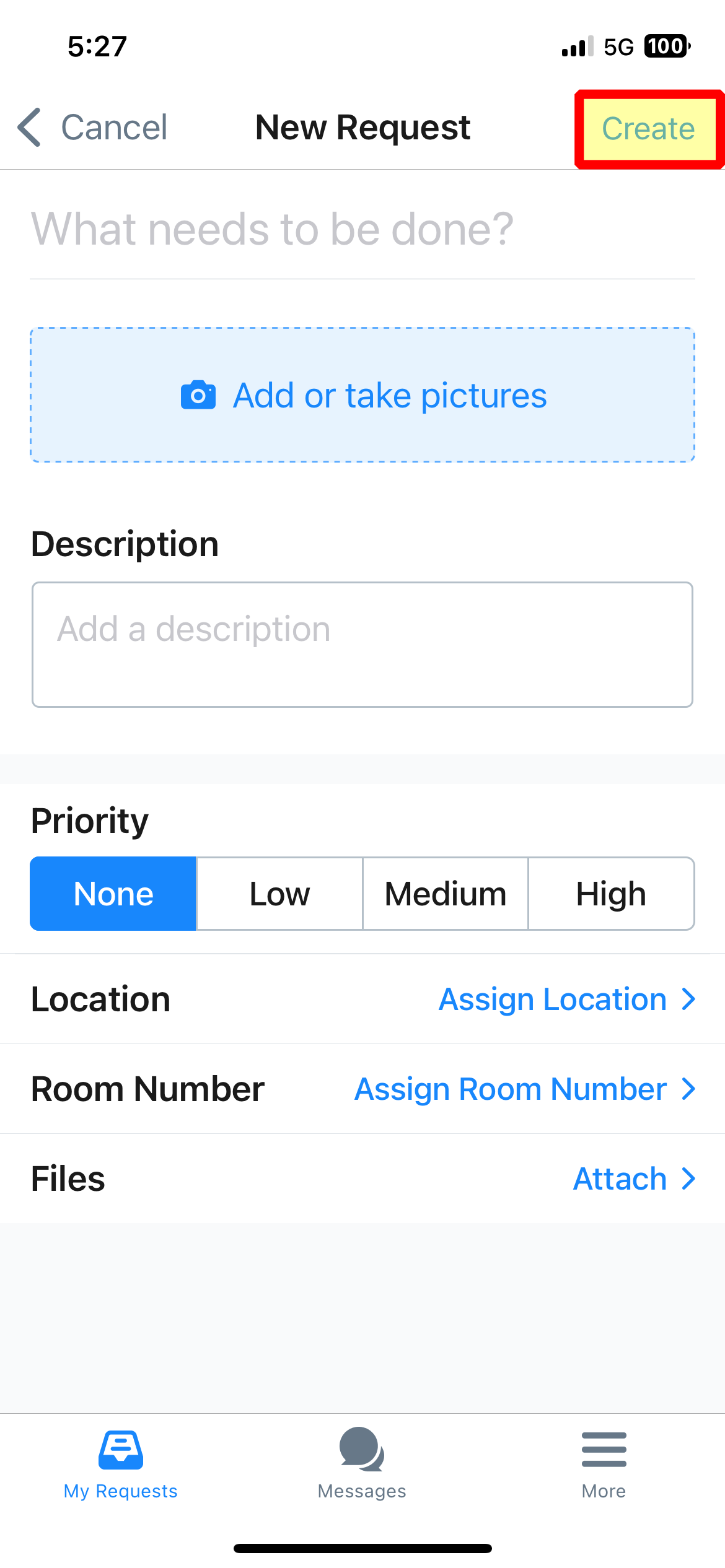Select None priority
Screen dimensions: 725x1568
113,894
